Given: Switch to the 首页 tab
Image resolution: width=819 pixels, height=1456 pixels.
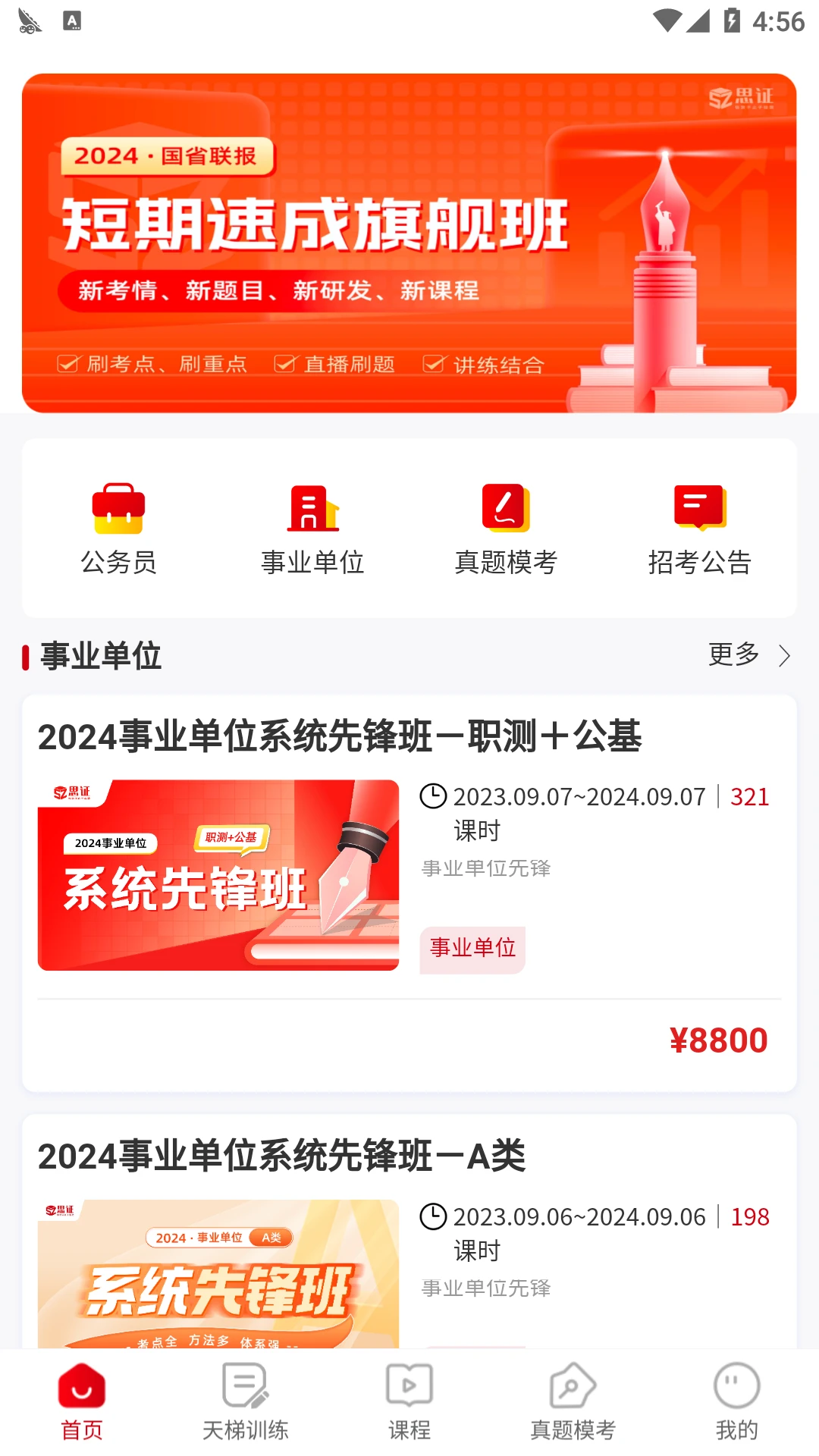Looking at the screenshot, I should coord(81,1403).
